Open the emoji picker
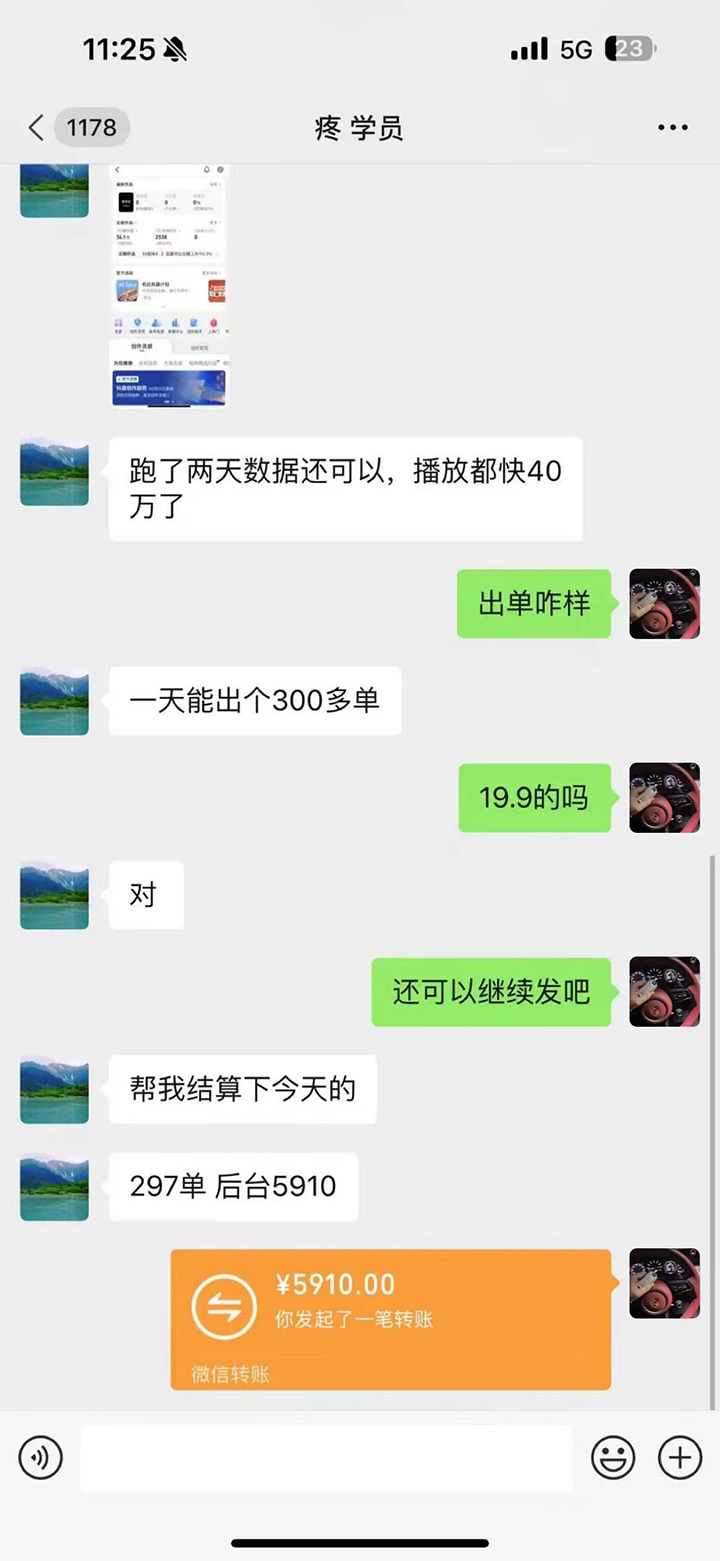This screenshot has height=1561, width=720. point(612,1458)
